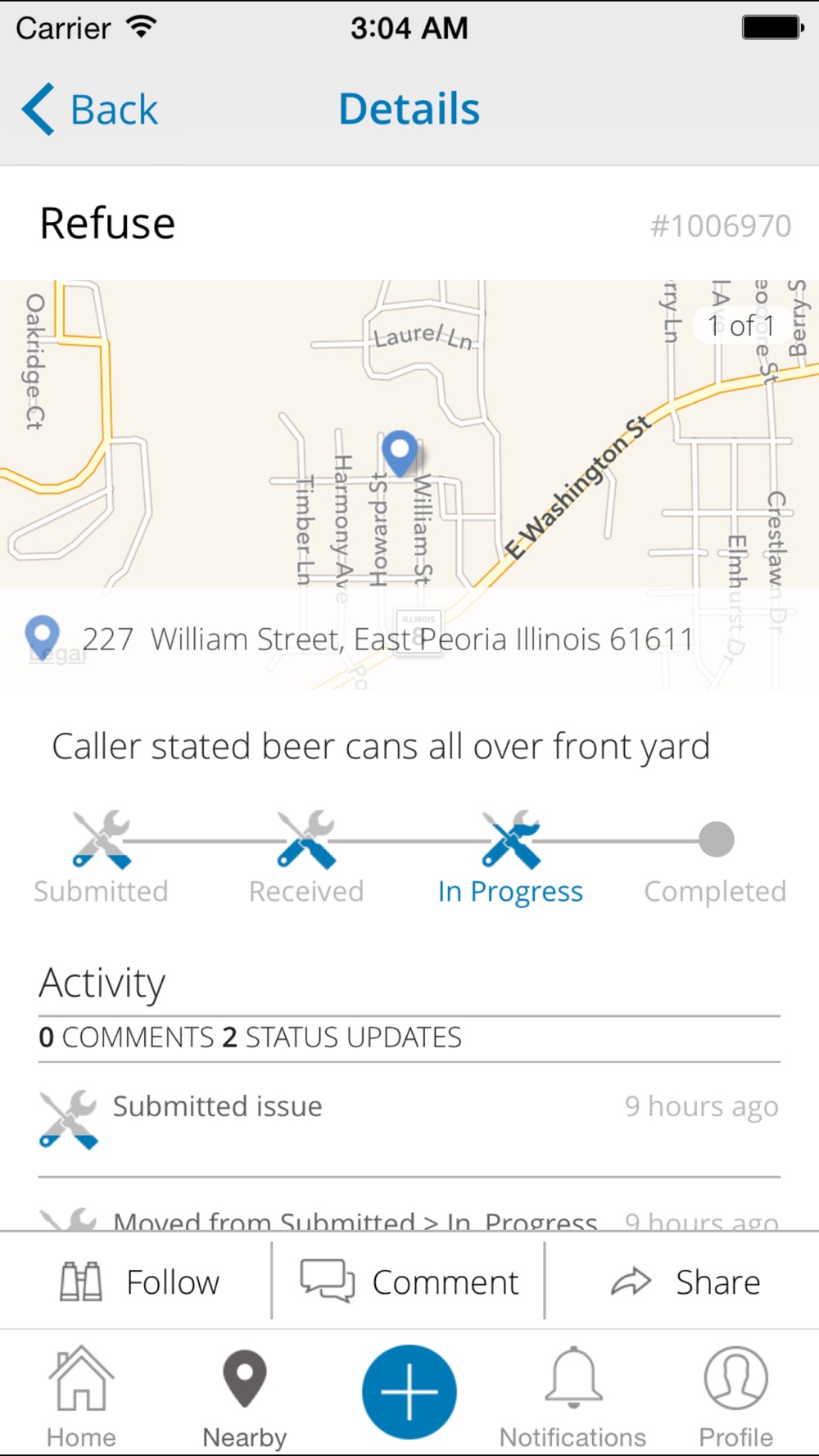
Task: Tap the Legal link on map
Action: click(x=57, y=653)
